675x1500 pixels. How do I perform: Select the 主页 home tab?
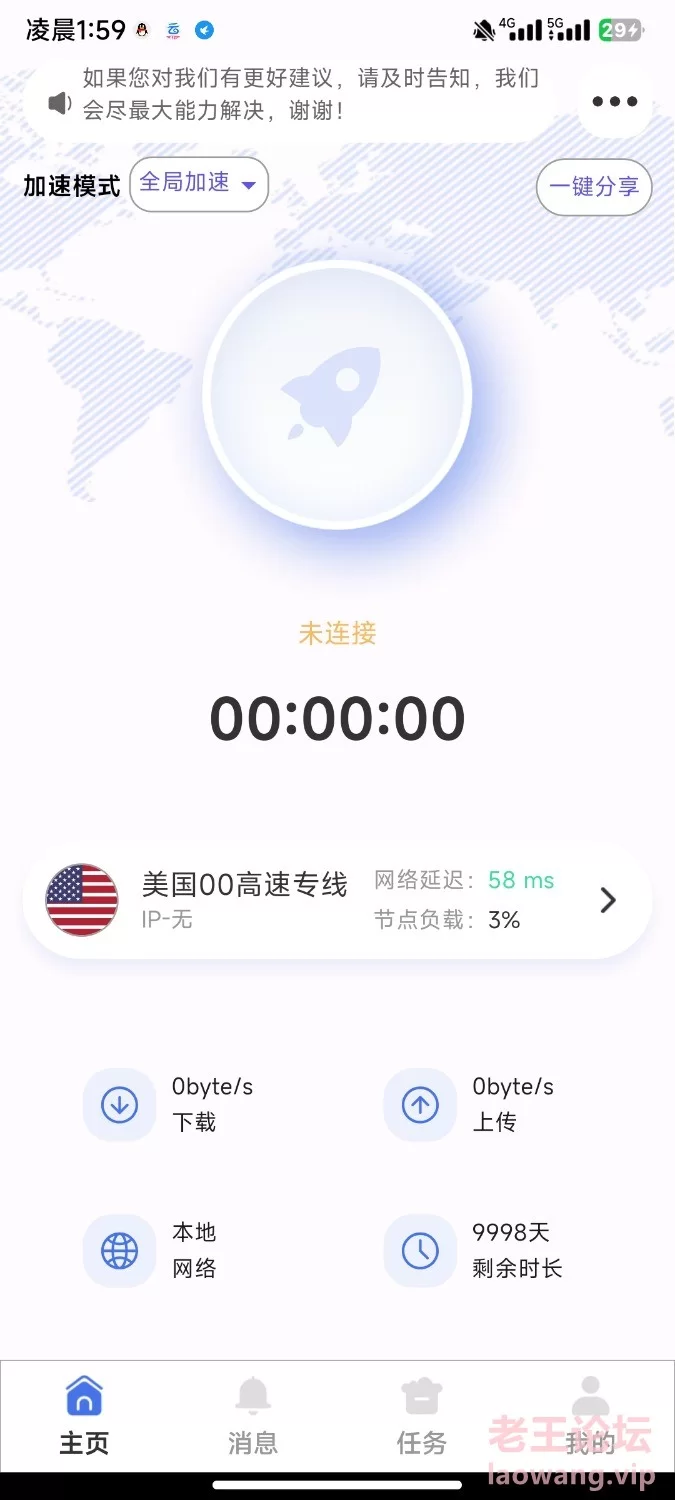point(84,1416)
